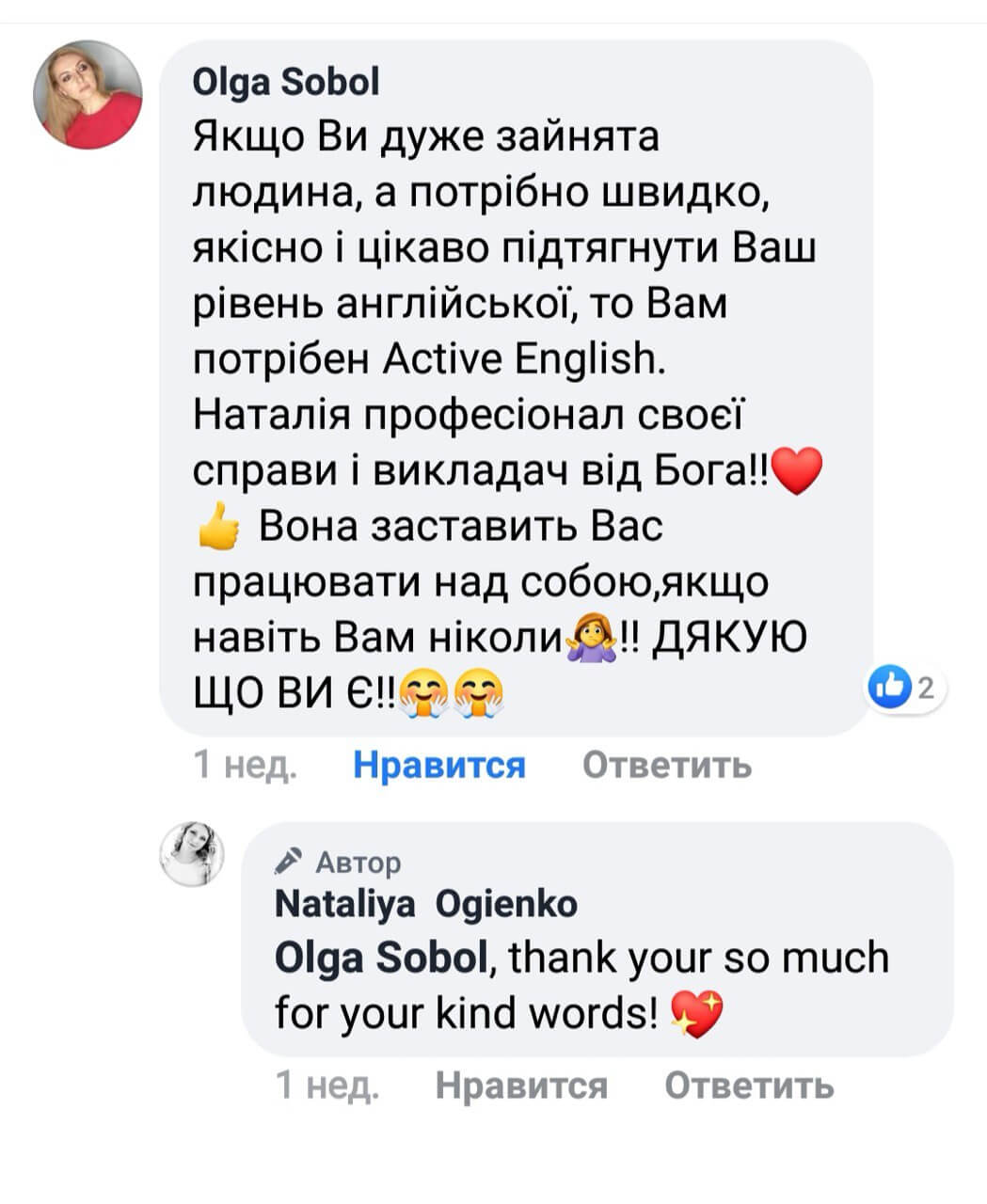The height and width of the screenshot is (1204, 987).
Task: Tap Ответить under Nataliya Ogienko's reply
Action: [x=749, y=1086]
